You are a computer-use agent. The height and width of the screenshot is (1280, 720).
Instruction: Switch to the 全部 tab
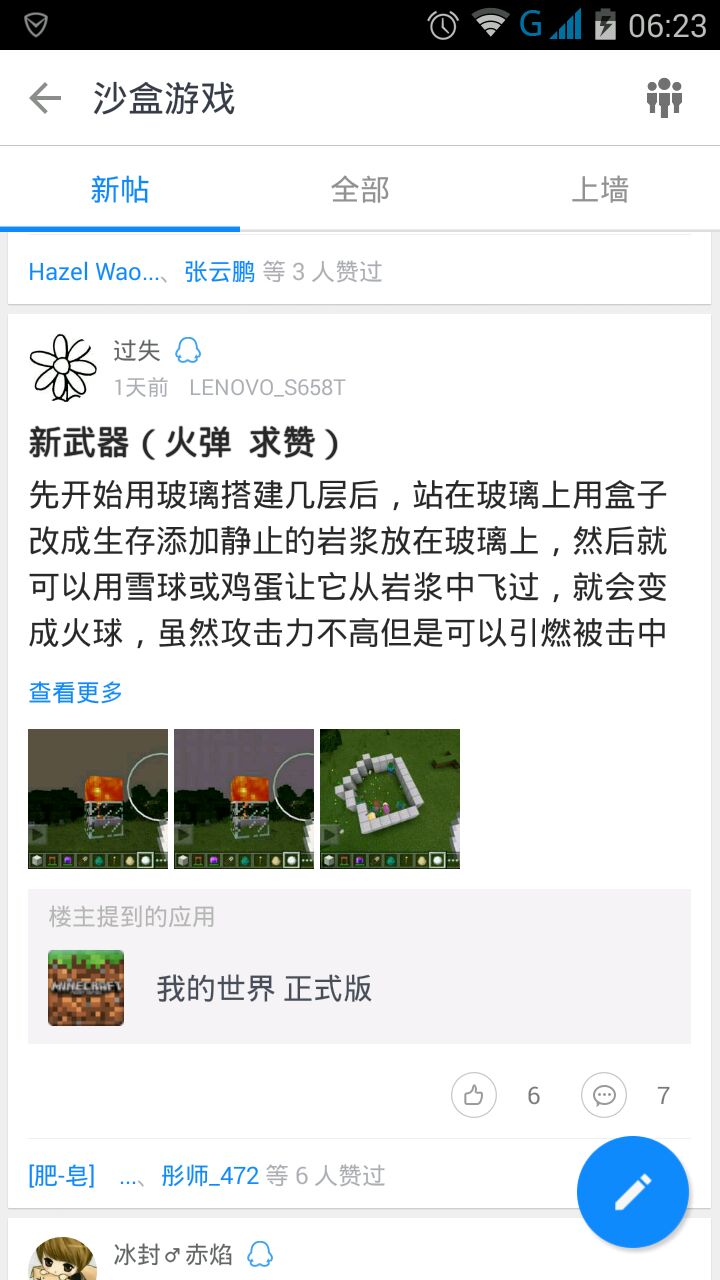360,189
